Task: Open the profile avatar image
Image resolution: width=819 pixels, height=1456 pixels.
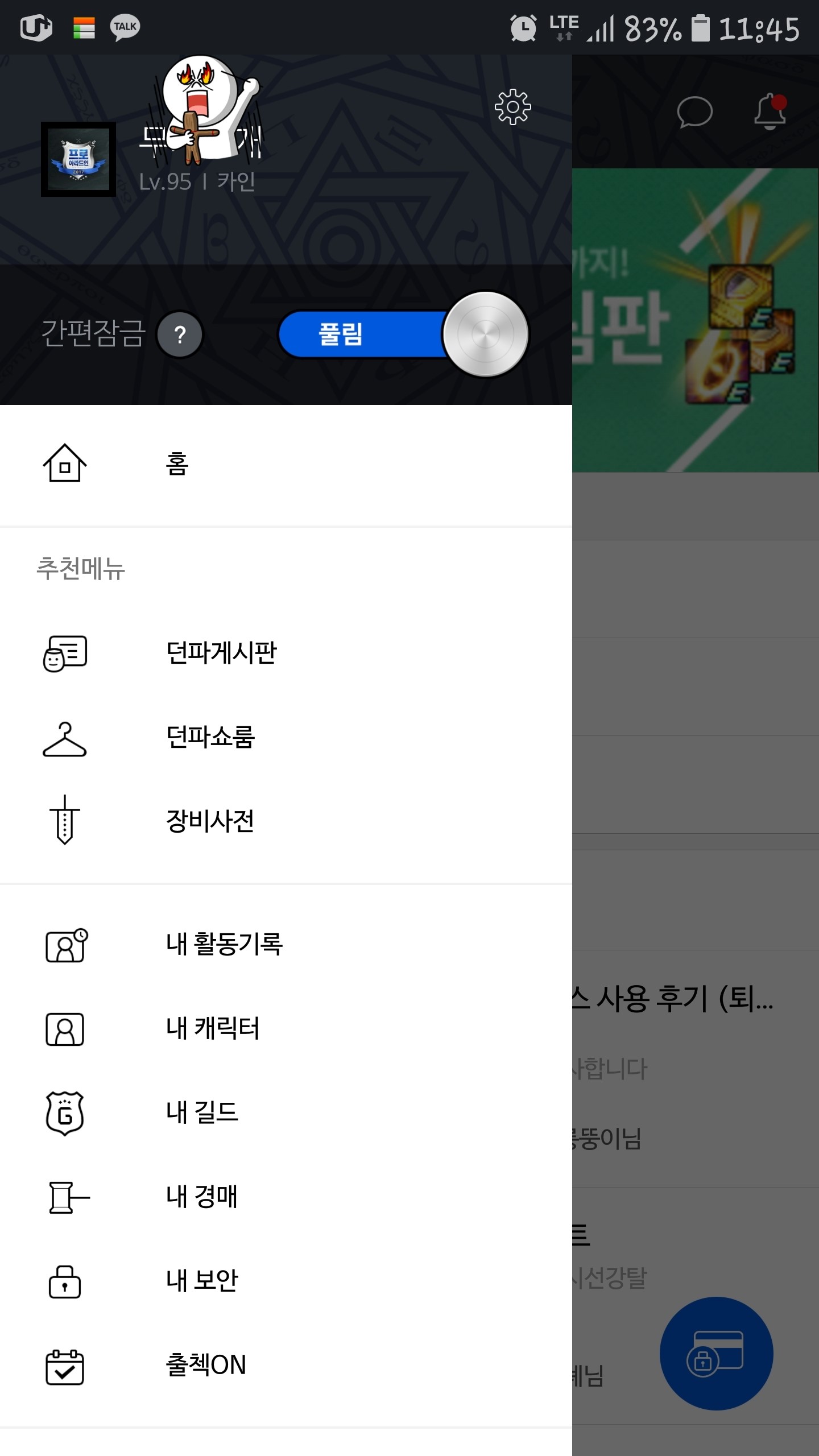Action: (x=78, y=159)
